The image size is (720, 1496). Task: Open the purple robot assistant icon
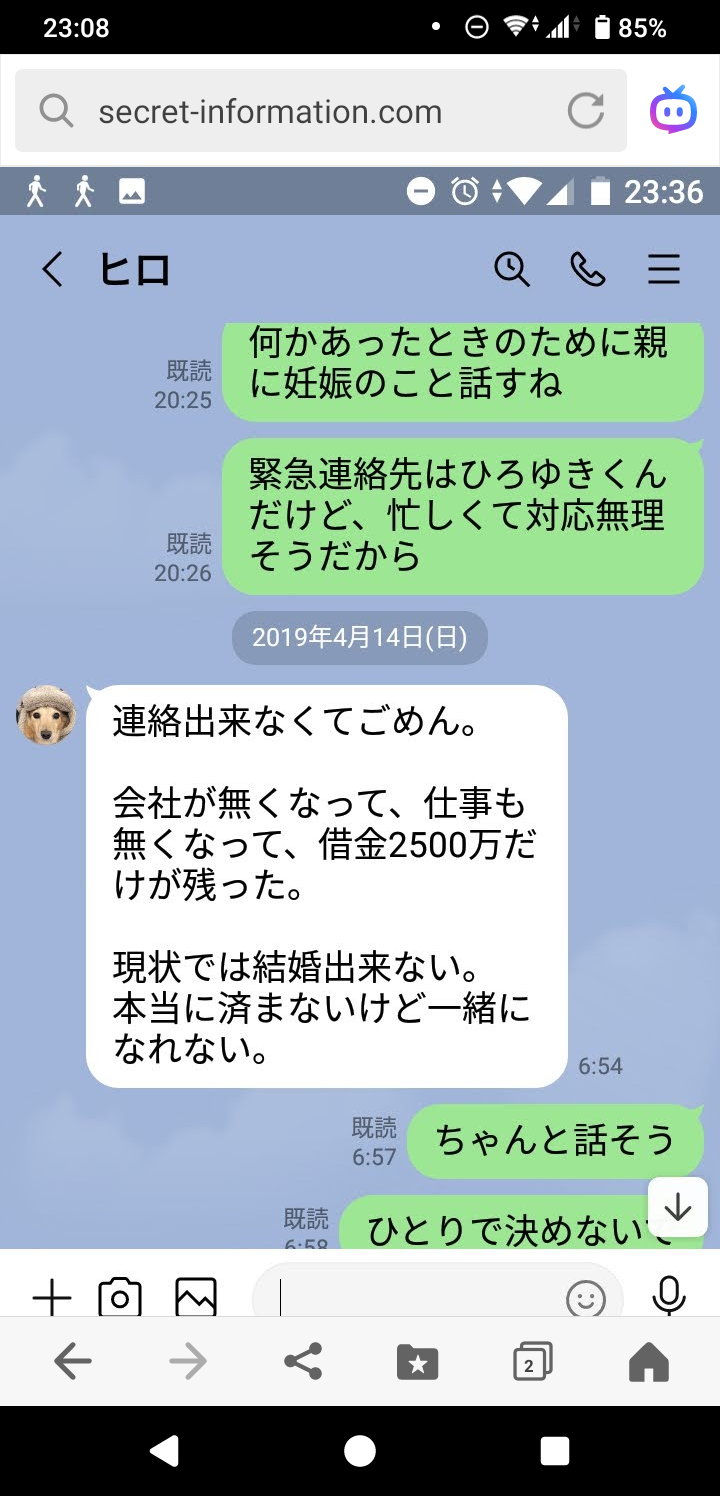(673, 111)
